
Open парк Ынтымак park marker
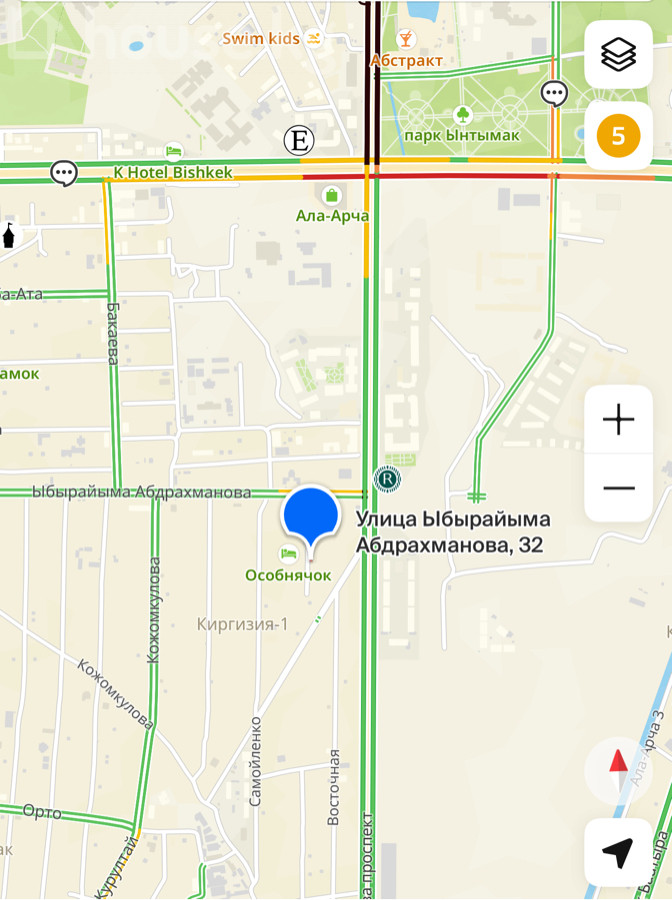pos(462,115)
